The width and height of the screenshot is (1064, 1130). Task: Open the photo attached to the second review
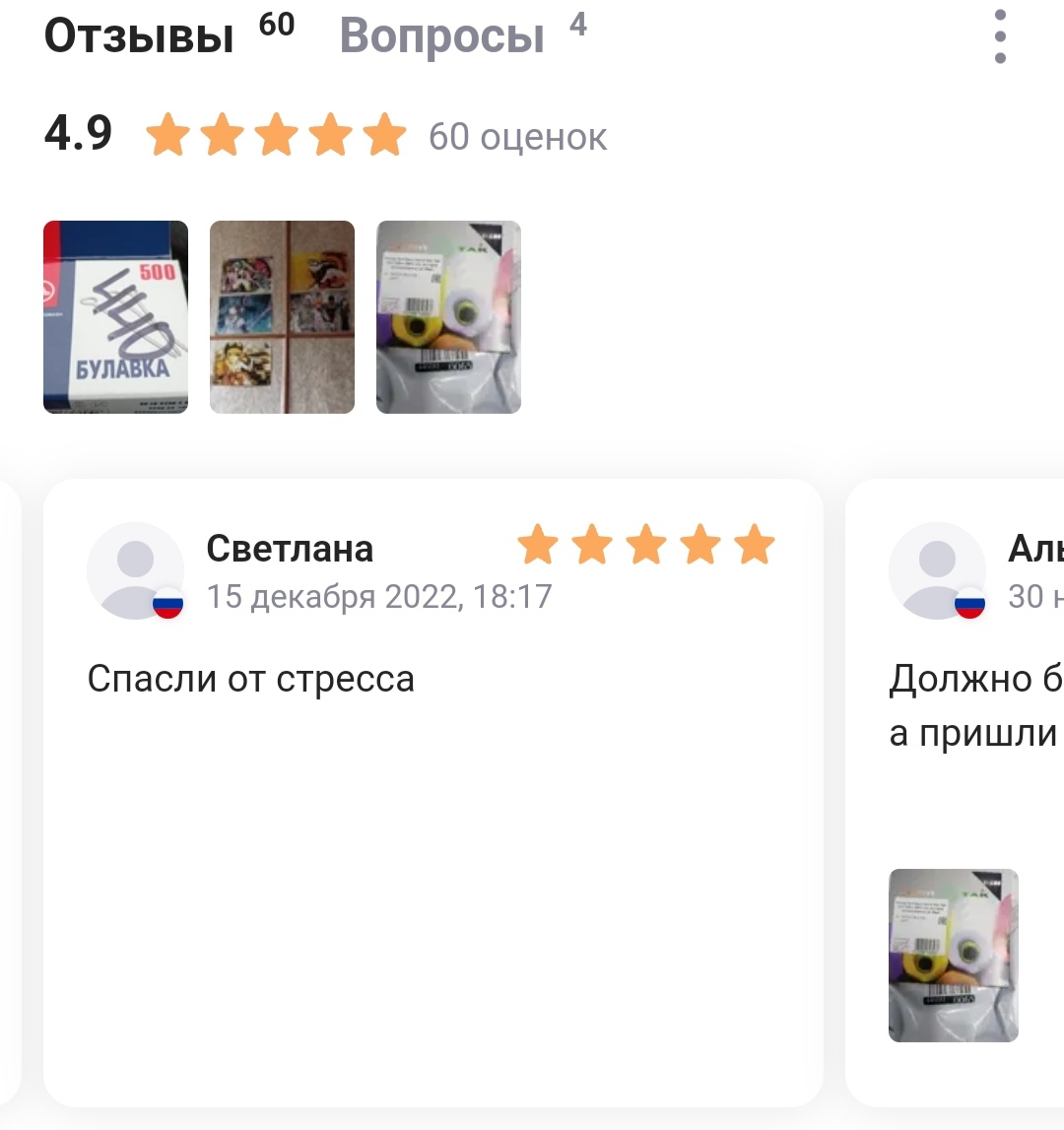point(953,955)
